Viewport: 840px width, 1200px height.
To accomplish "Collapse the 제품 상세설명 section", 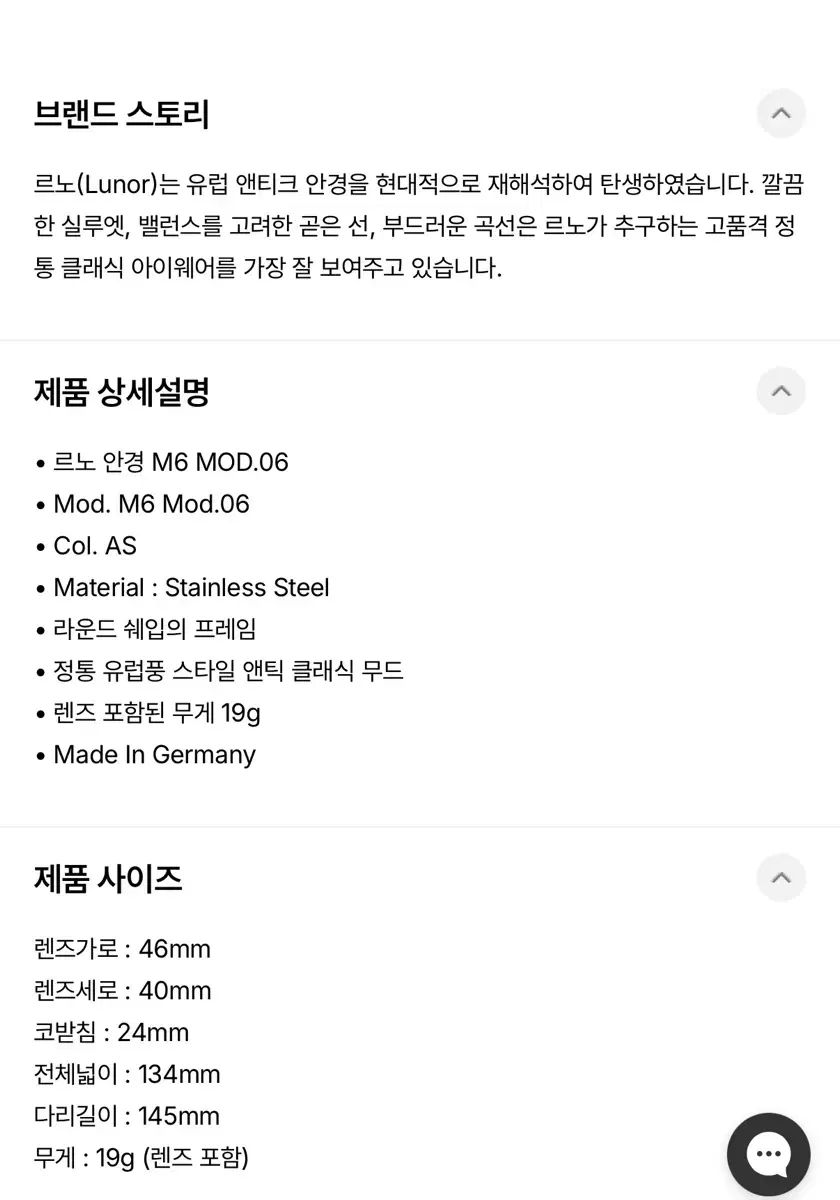I will (x=781, y=391).
